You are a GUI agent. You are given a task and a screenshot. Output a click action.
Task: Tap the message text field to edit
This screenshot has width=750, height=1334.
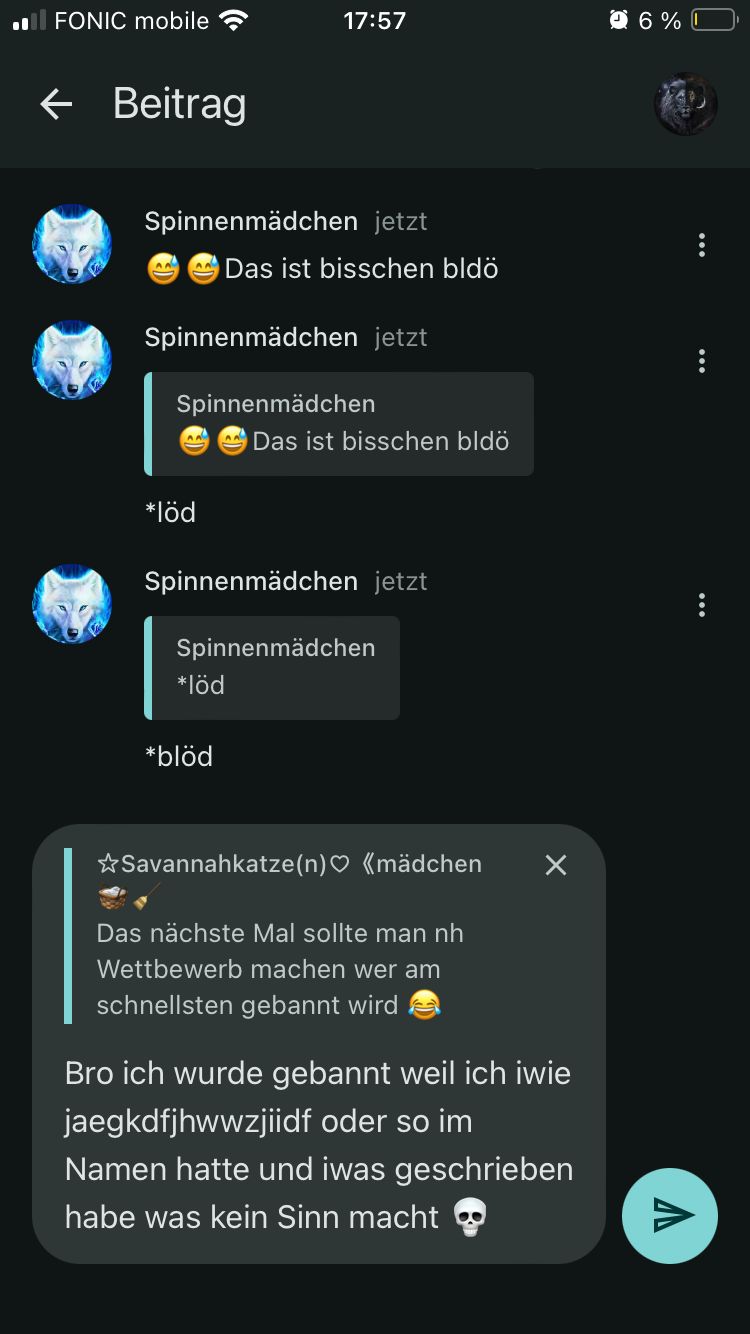point(318,1145)
